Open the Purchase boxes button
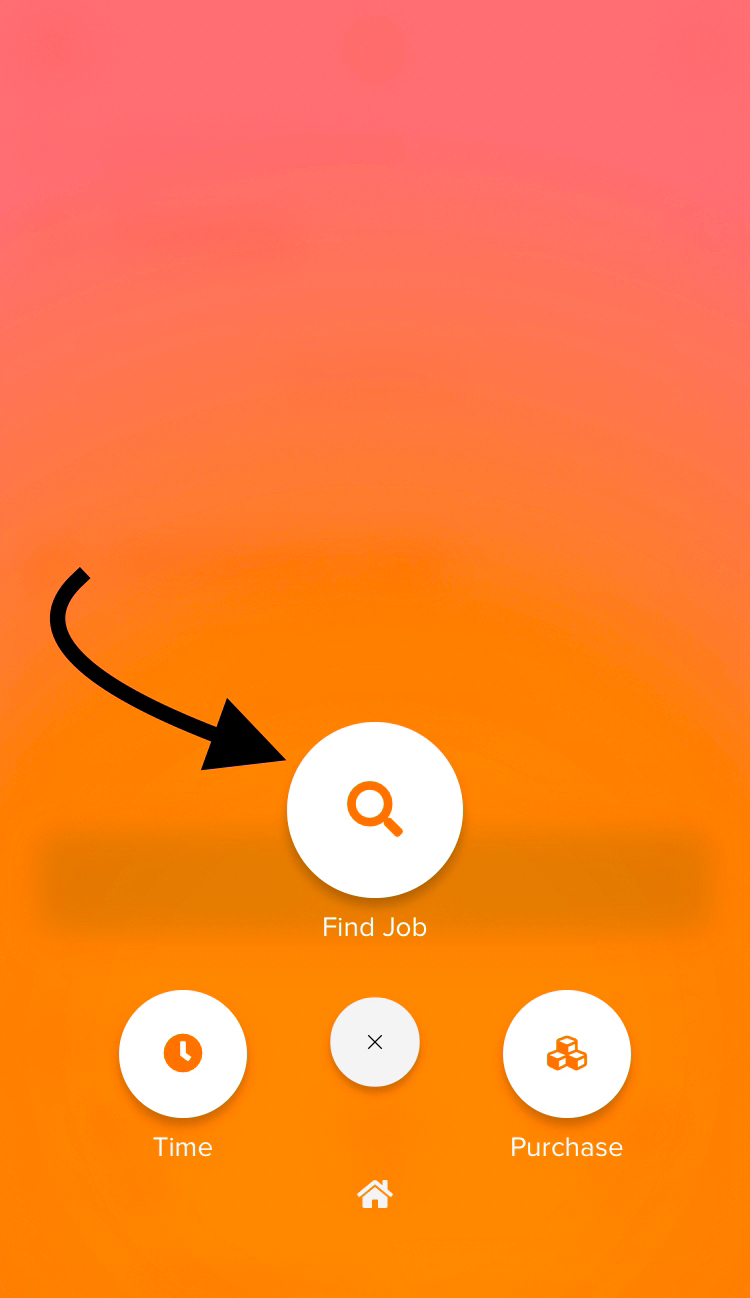Viewport: 750px width, 1298px height. click(x=567, y=1053)
